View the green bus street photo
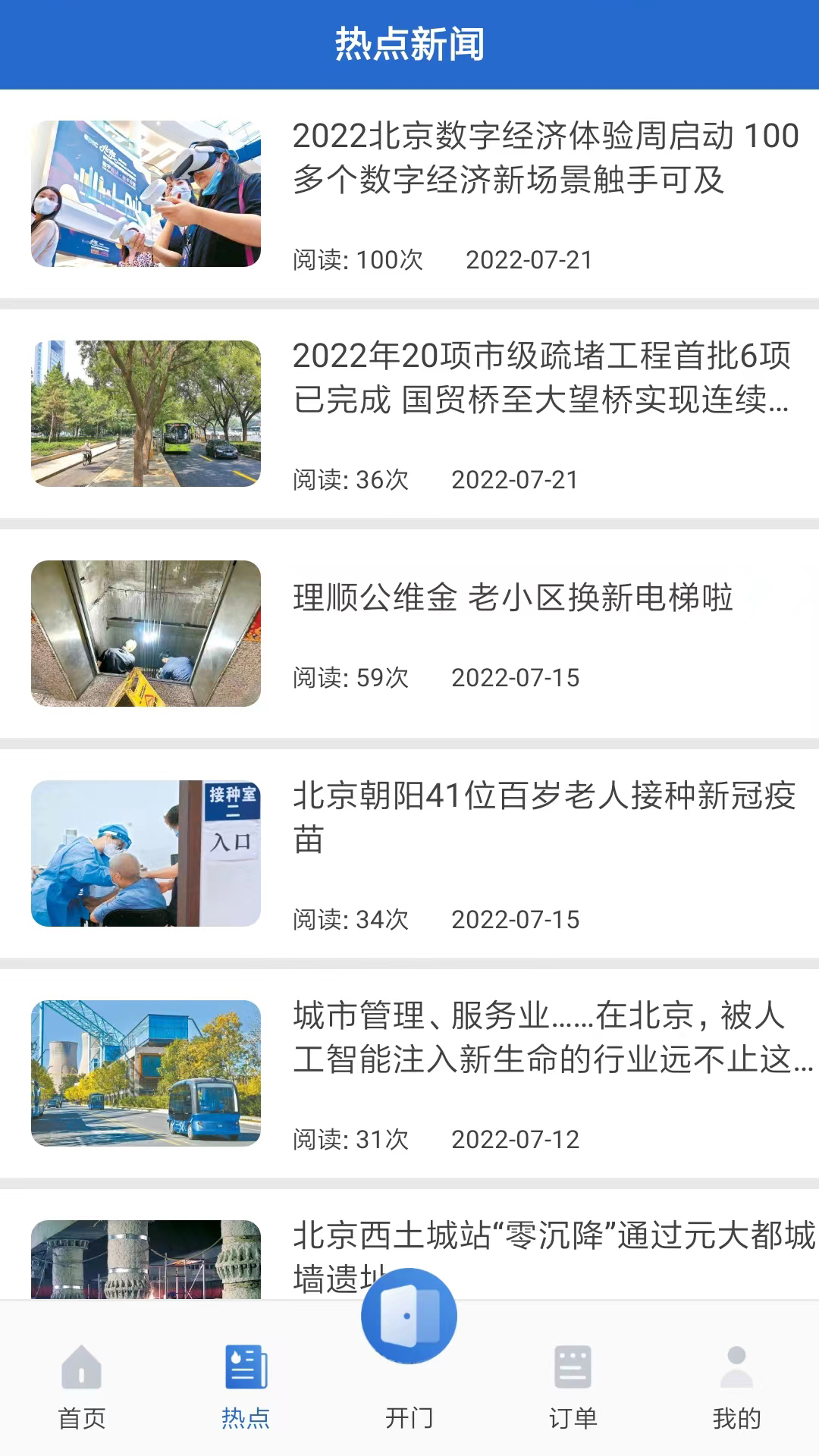The width and height of the screenshot is (819, 1456). pyautogui.click(x=146, y=414)
